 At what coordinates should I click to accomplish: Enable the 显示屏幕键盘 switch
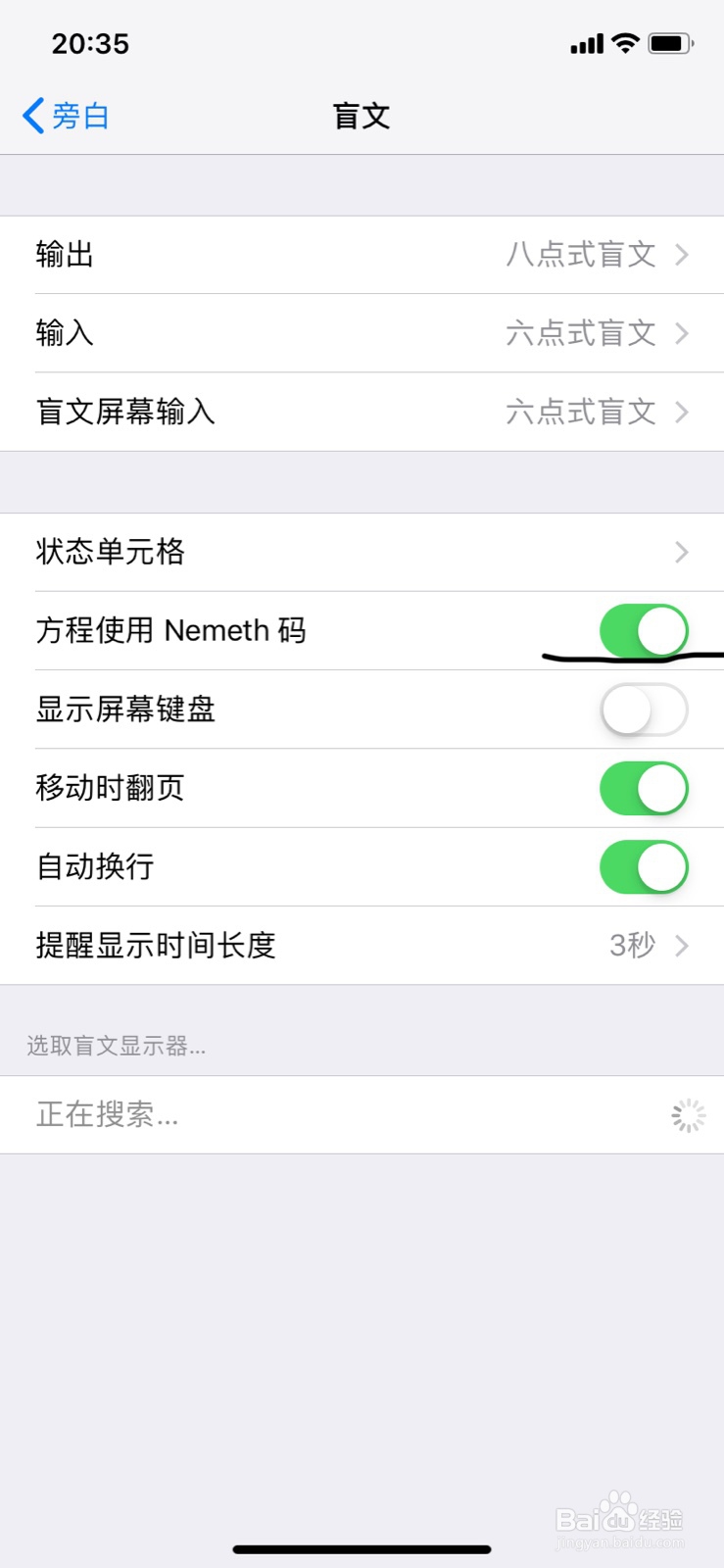[642, 710]
